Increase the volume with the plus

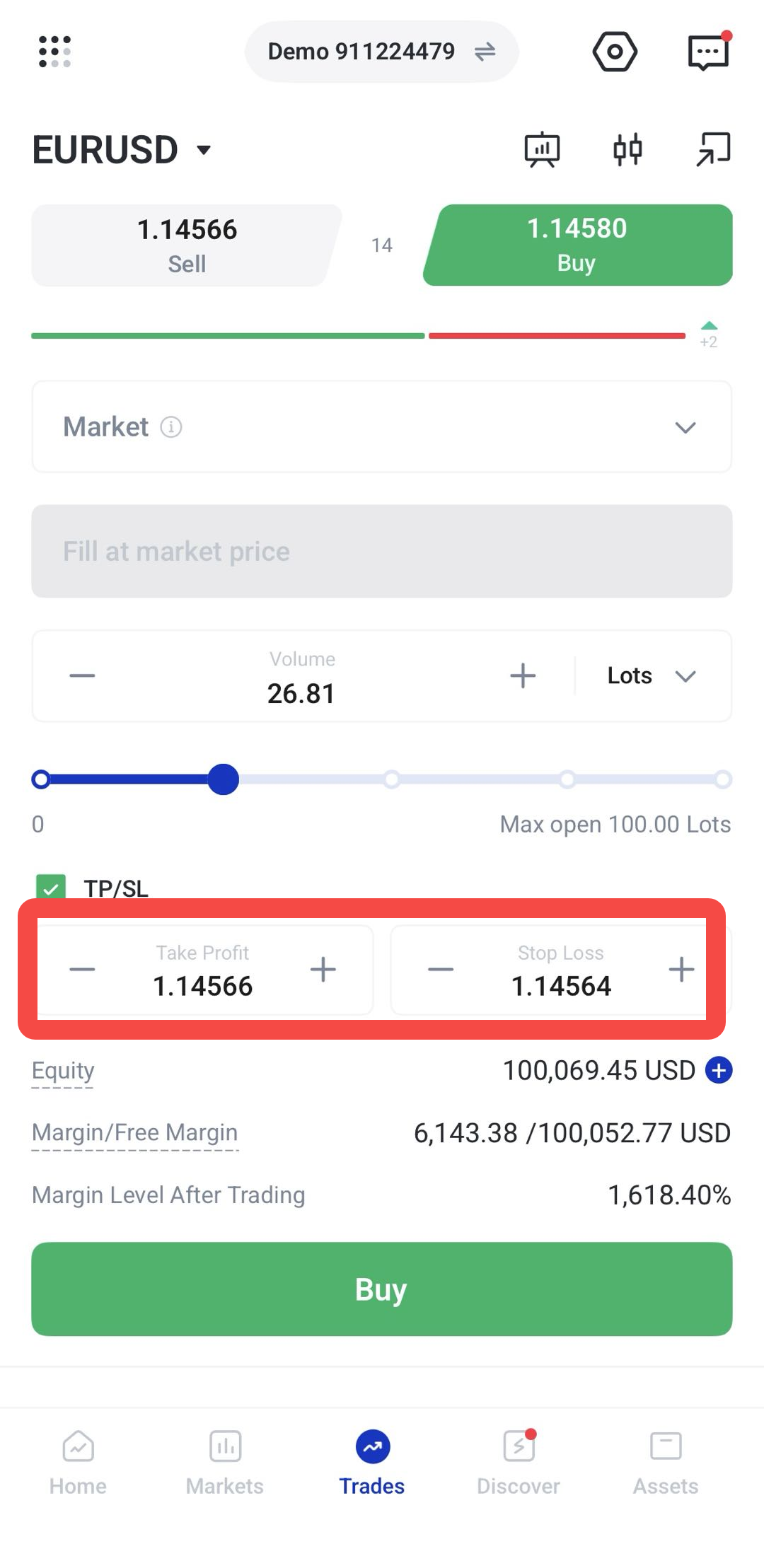pos(523,676)
